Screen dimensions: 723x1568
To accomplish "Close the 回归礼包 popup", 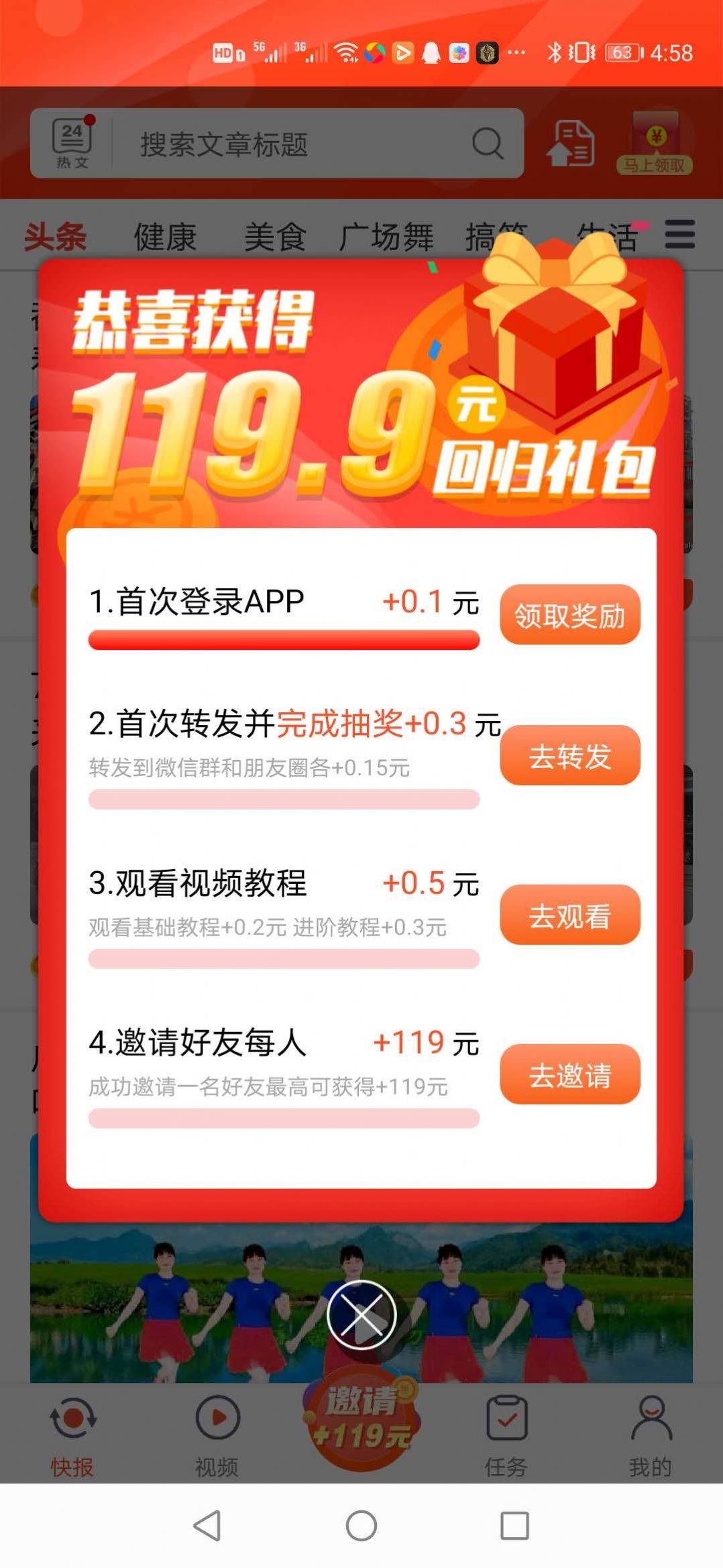I will [361, 1315].
